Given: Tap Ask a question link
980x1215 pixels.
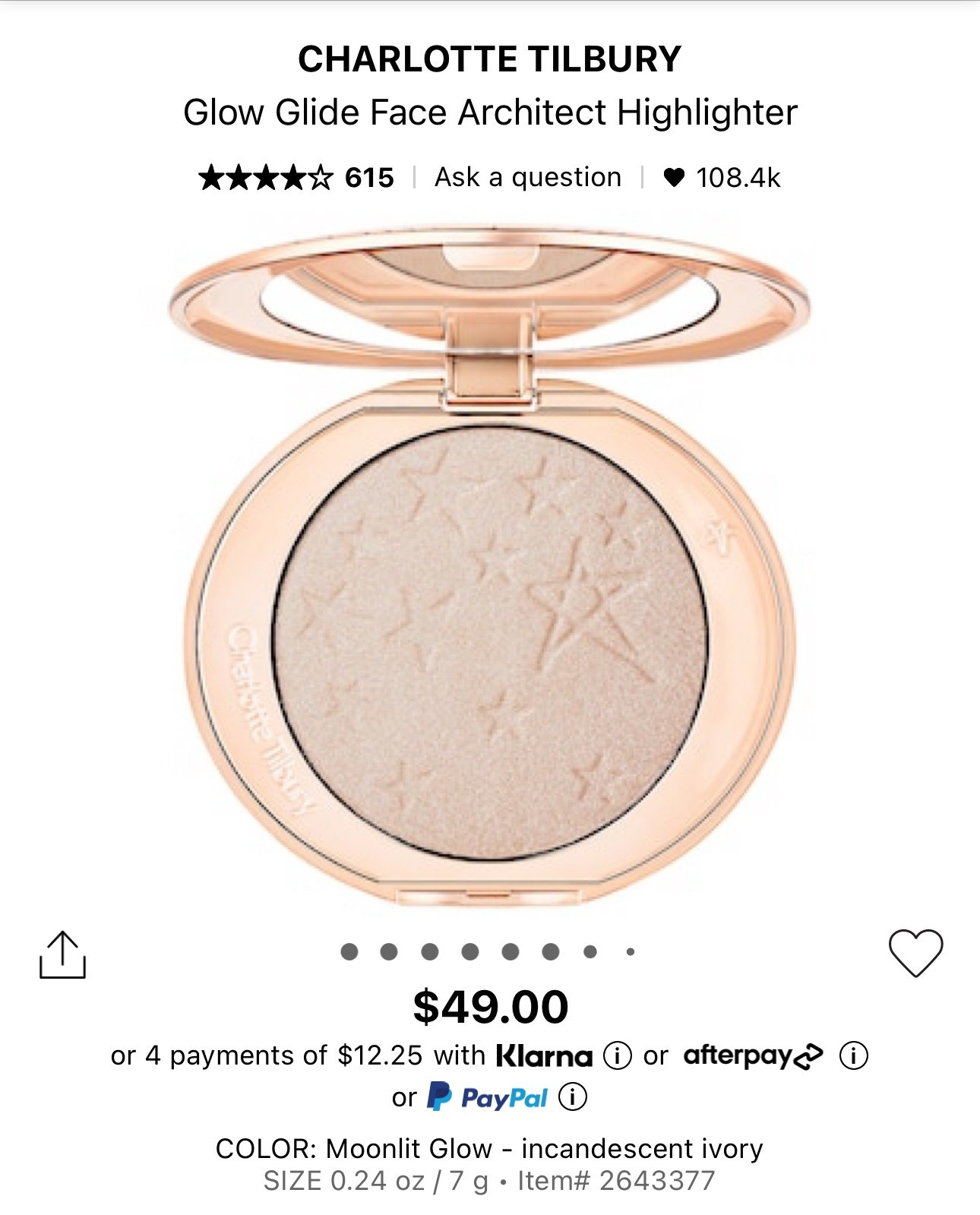Looking at the screenshot, I should click(x=528, y=178).
